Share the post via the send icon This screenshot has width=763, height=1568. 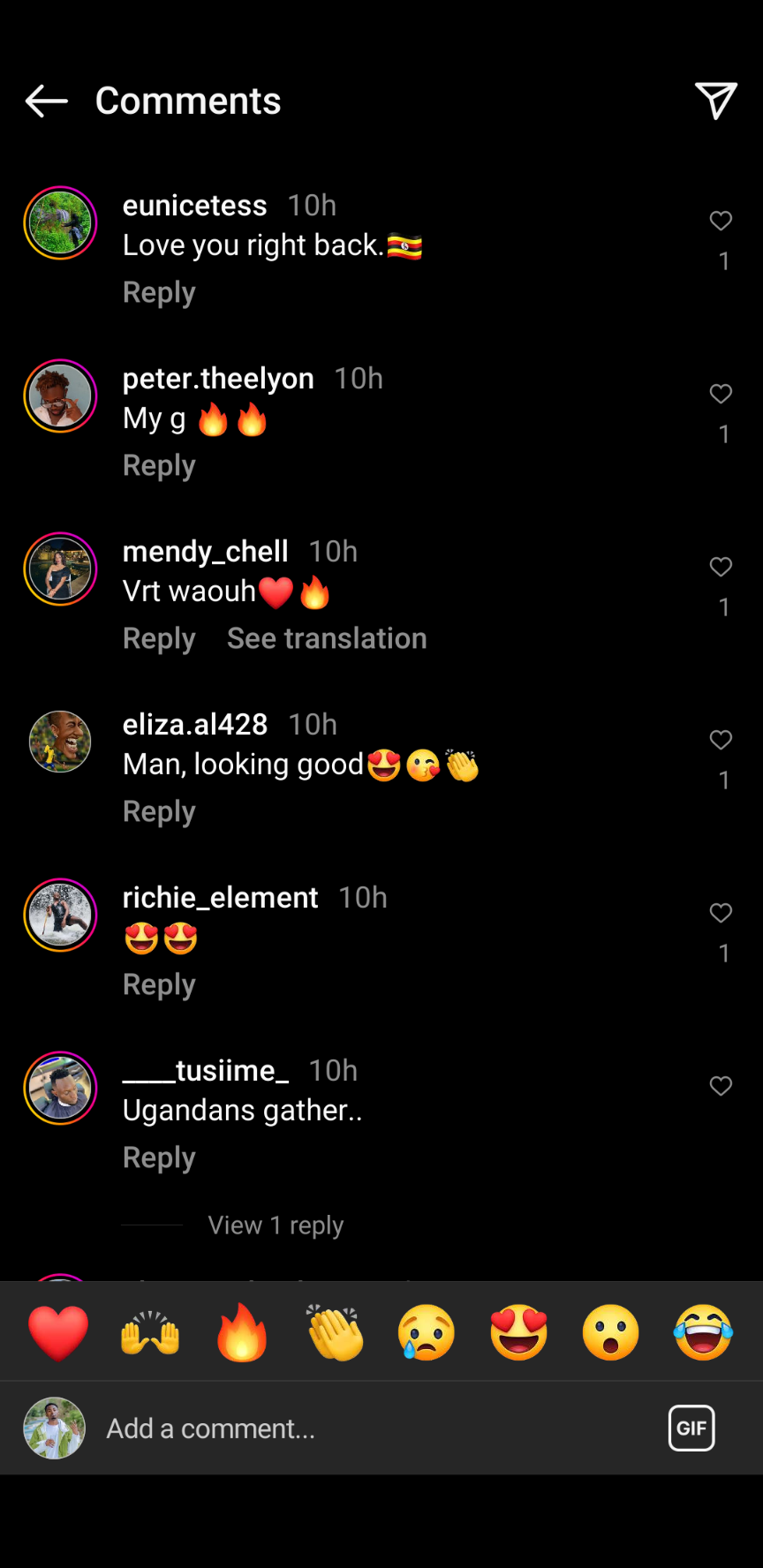point(715,101)
